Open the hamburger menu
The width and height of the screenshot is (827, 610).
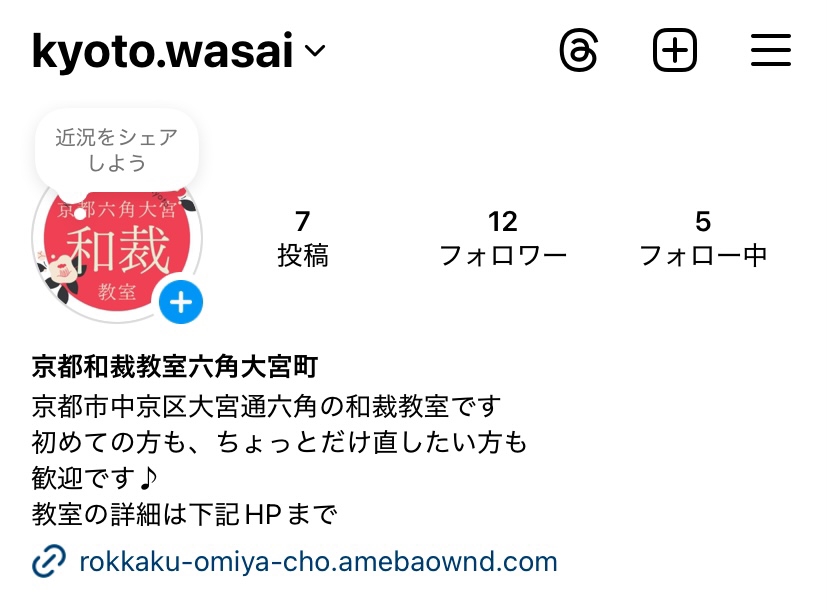coord(770,50)
